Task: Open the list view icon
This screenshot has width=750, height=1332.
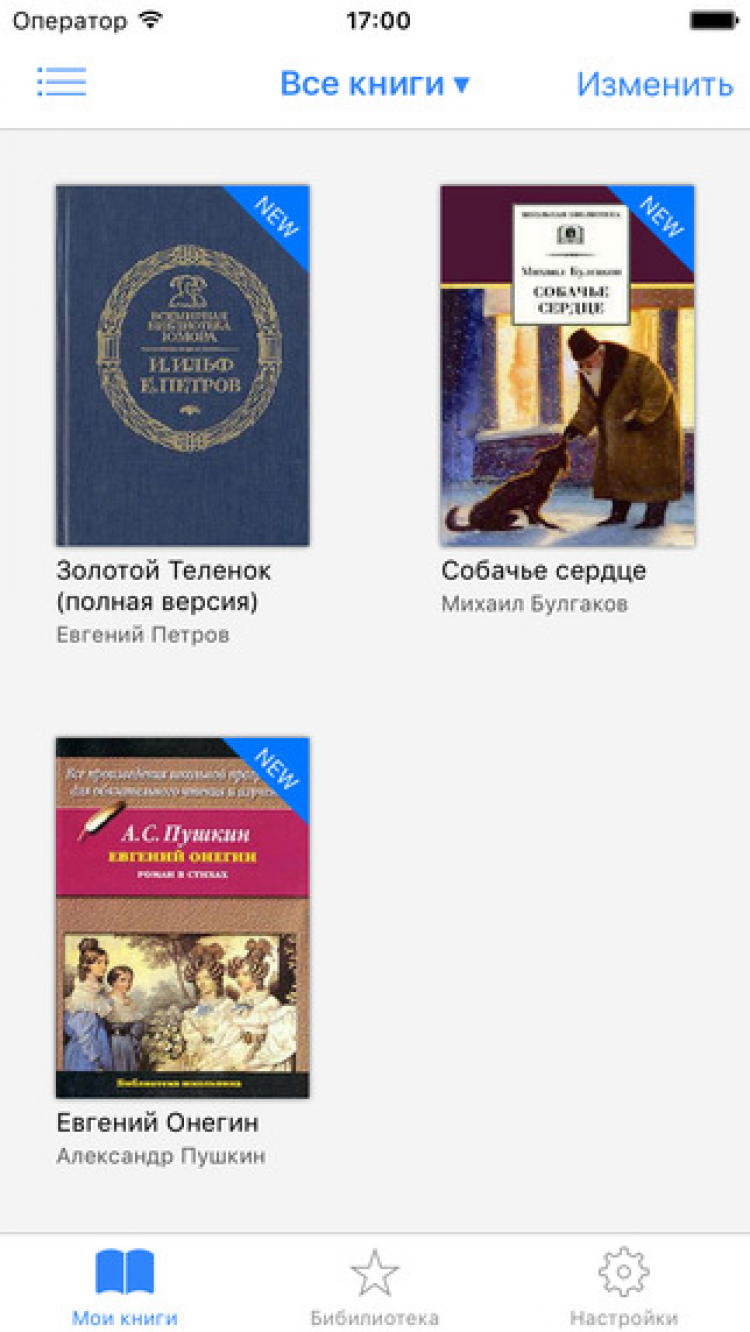Action: 62,82
